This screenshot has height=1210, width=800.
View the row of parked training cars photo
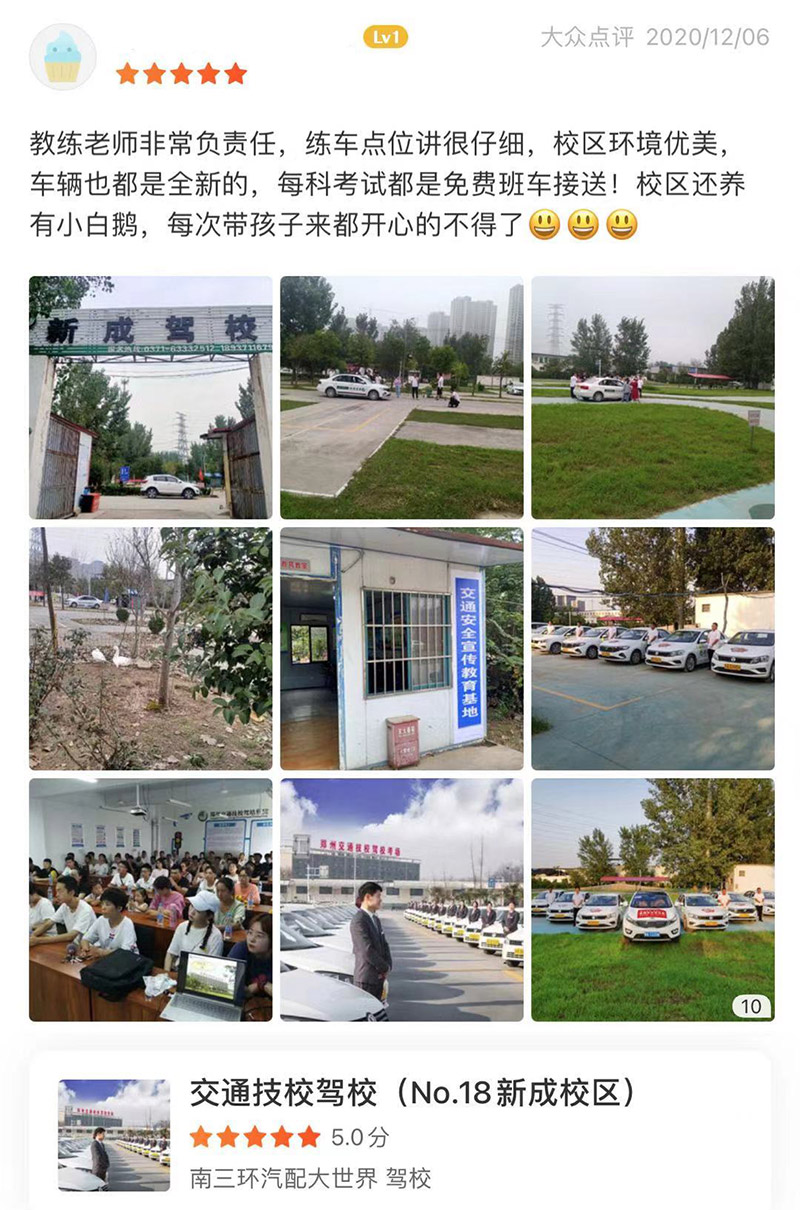(652, 648)
